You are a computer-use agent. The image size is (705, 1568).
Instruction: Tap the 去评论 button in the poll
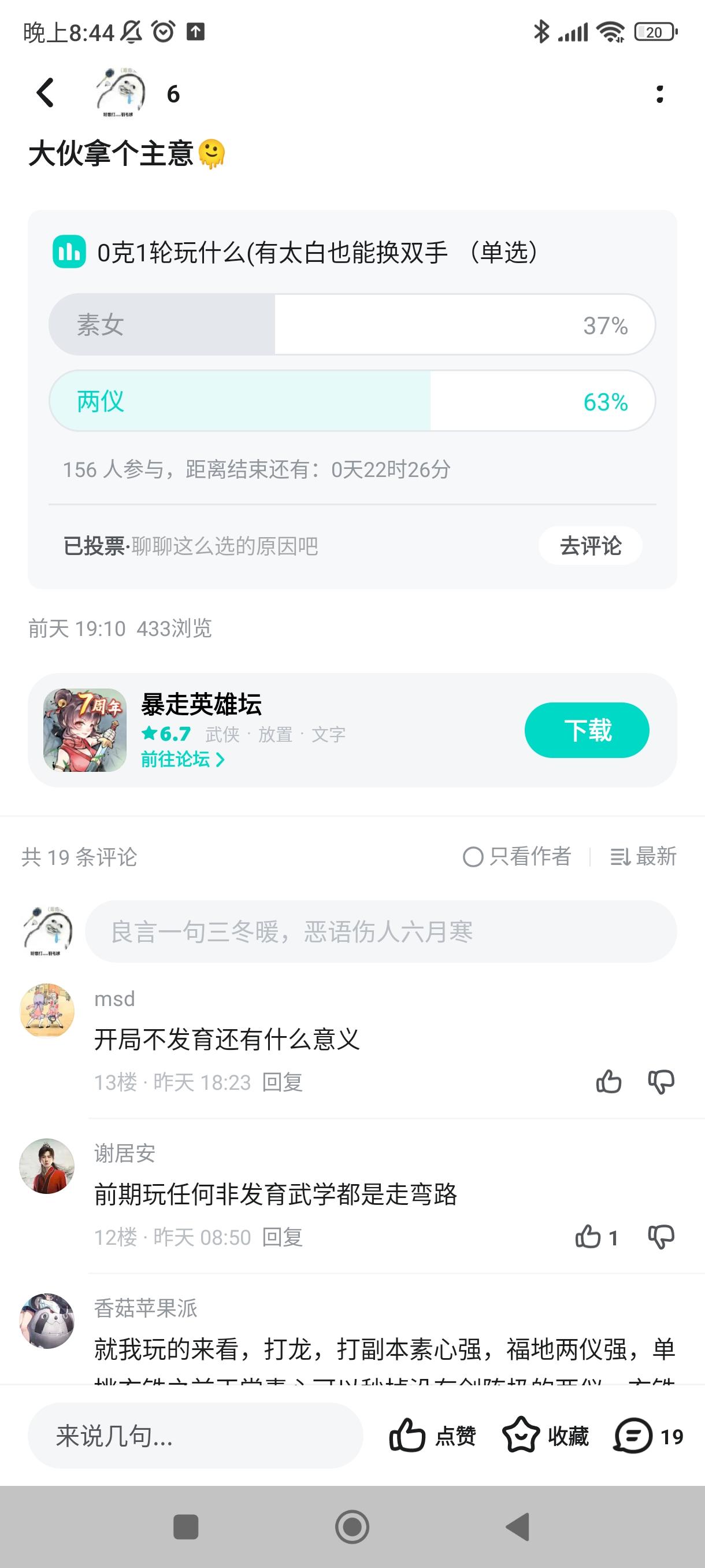pos(590,546)
